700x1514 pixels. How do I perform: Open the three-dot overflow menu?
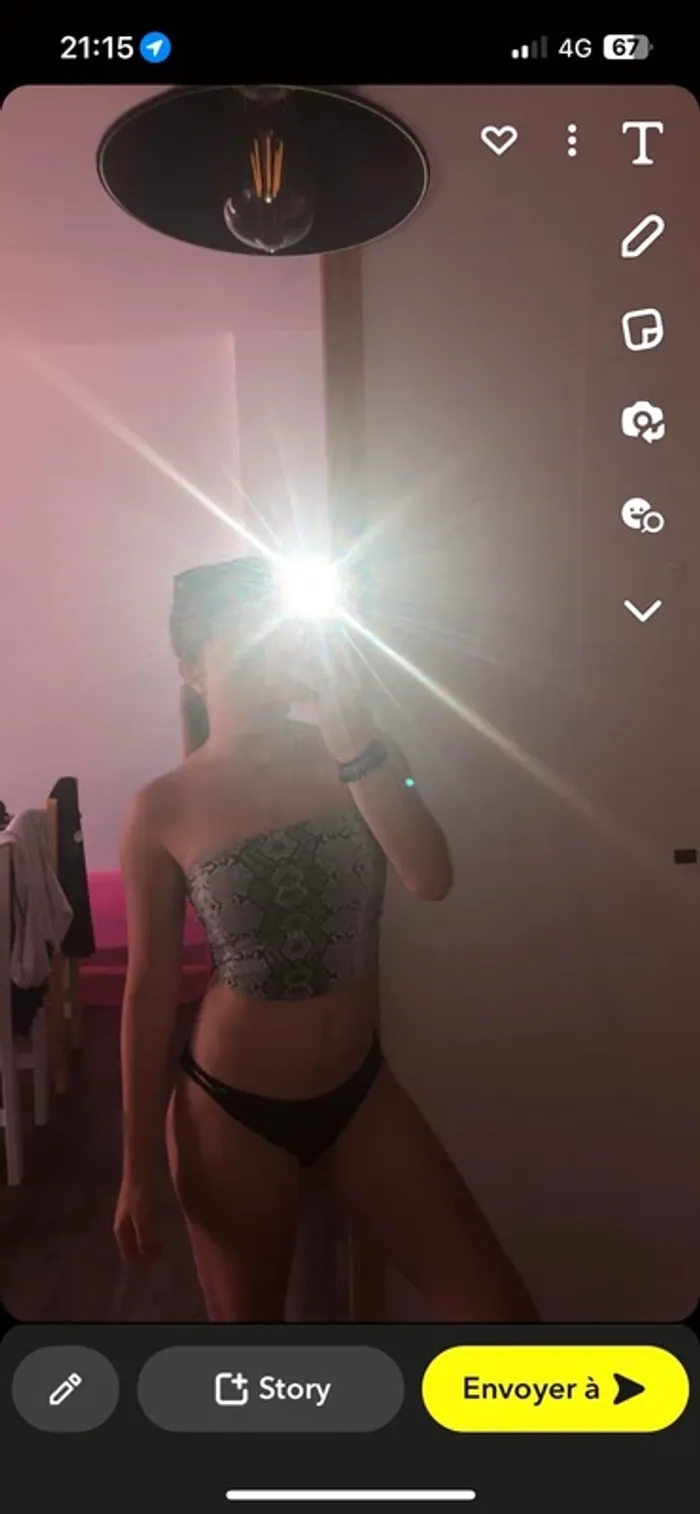tap(571, 140)
